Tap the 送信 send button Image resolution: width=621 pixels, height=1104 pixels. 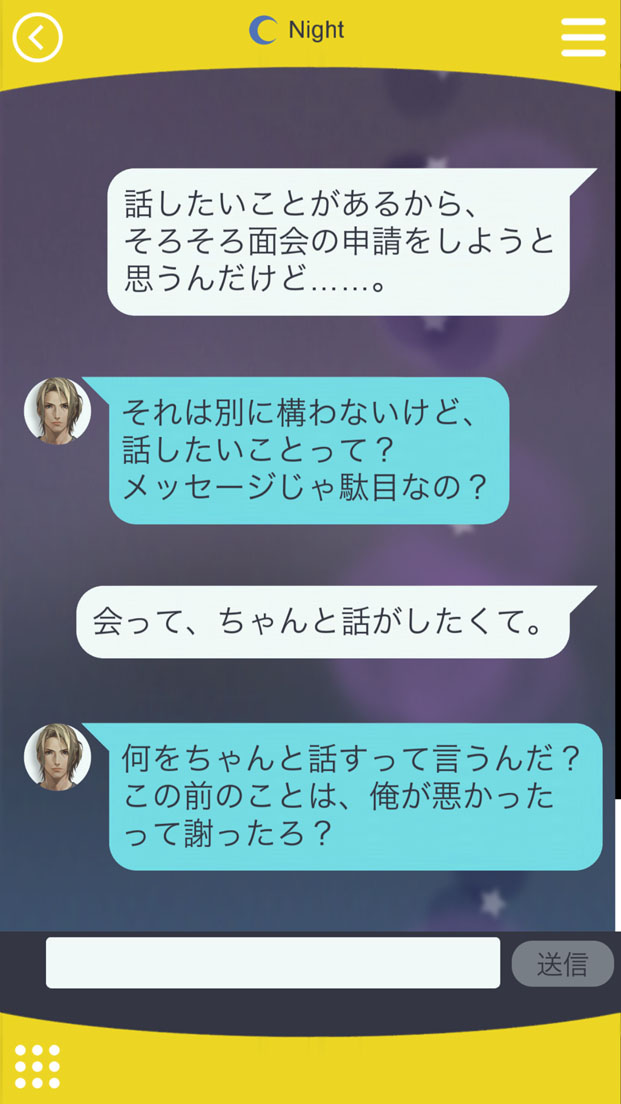coord(562,964)
